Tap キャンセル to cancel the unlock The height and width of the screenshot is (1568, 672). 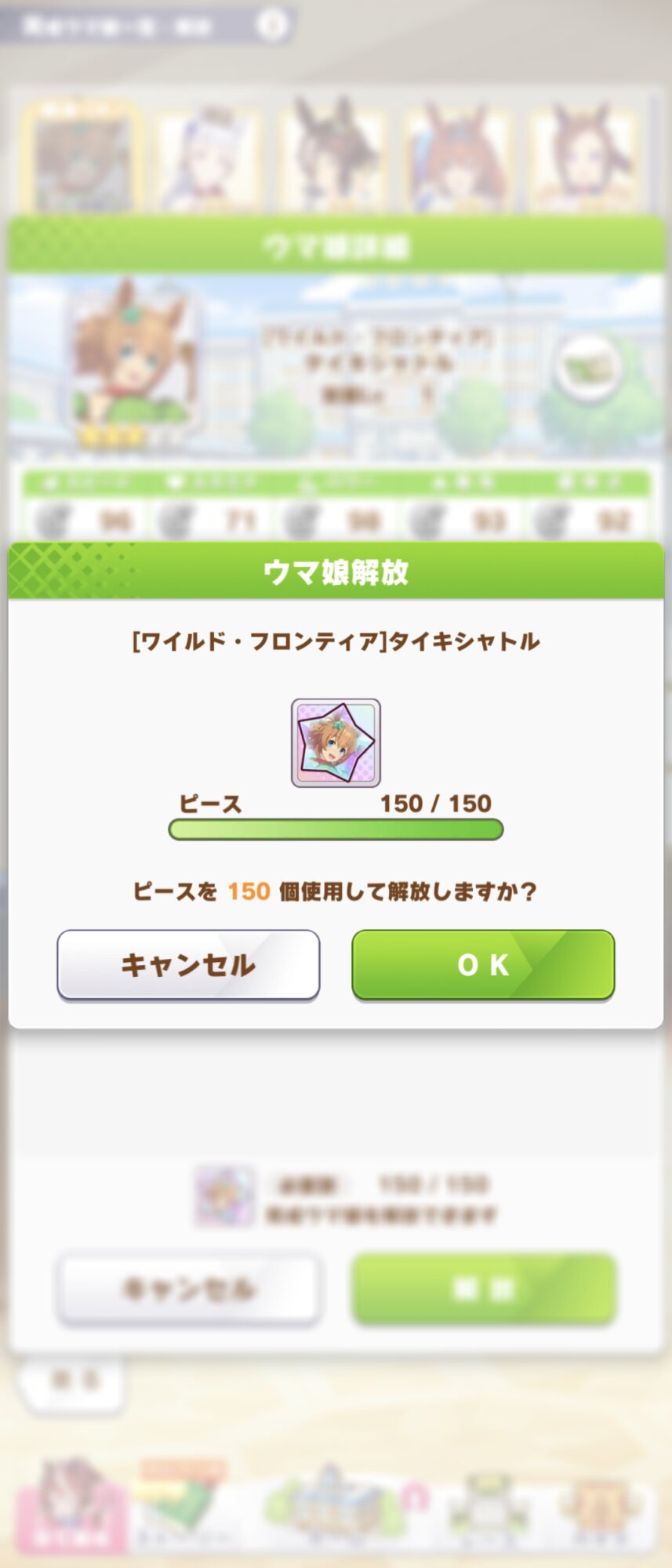[x=188, y=964]
